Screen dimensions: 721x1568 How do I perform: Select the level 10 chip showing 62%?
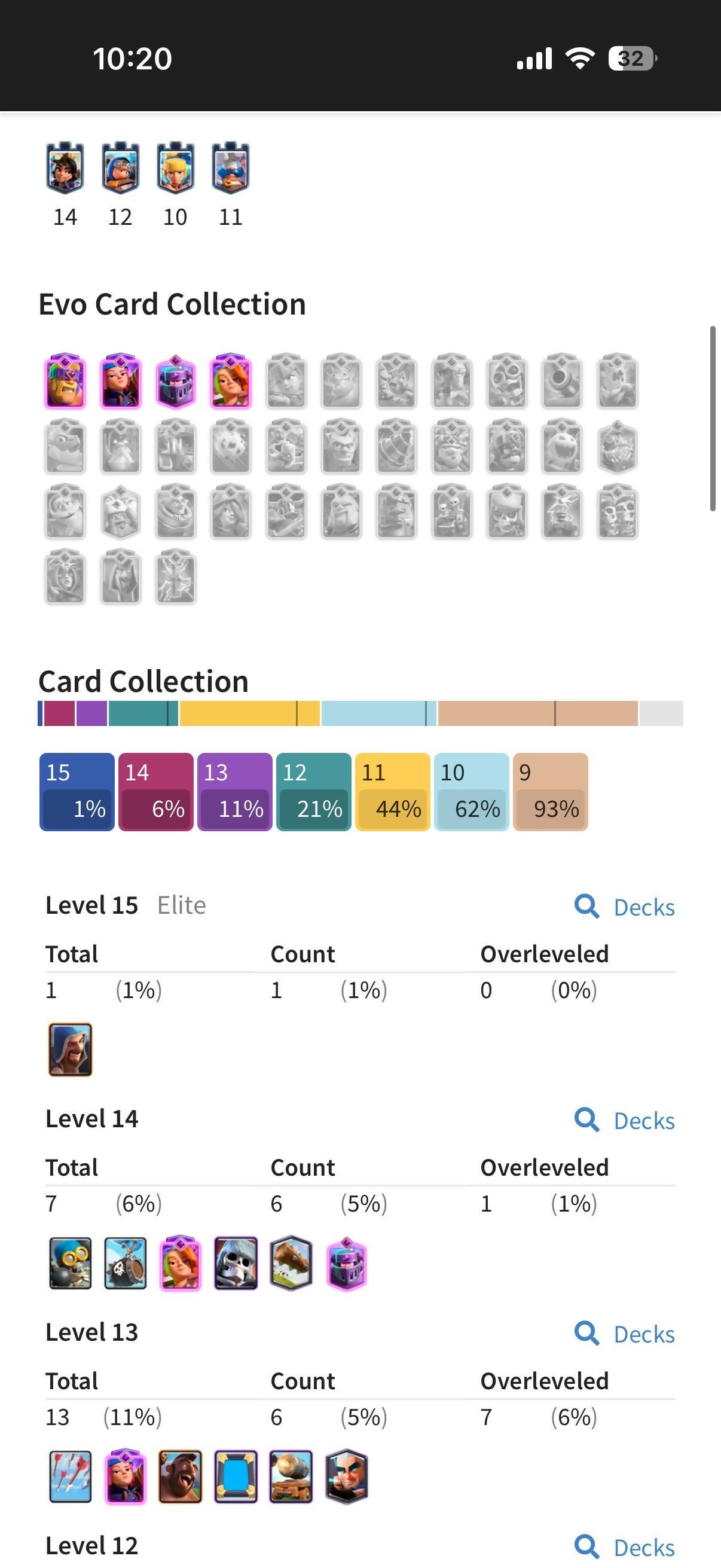click(472, 791)
